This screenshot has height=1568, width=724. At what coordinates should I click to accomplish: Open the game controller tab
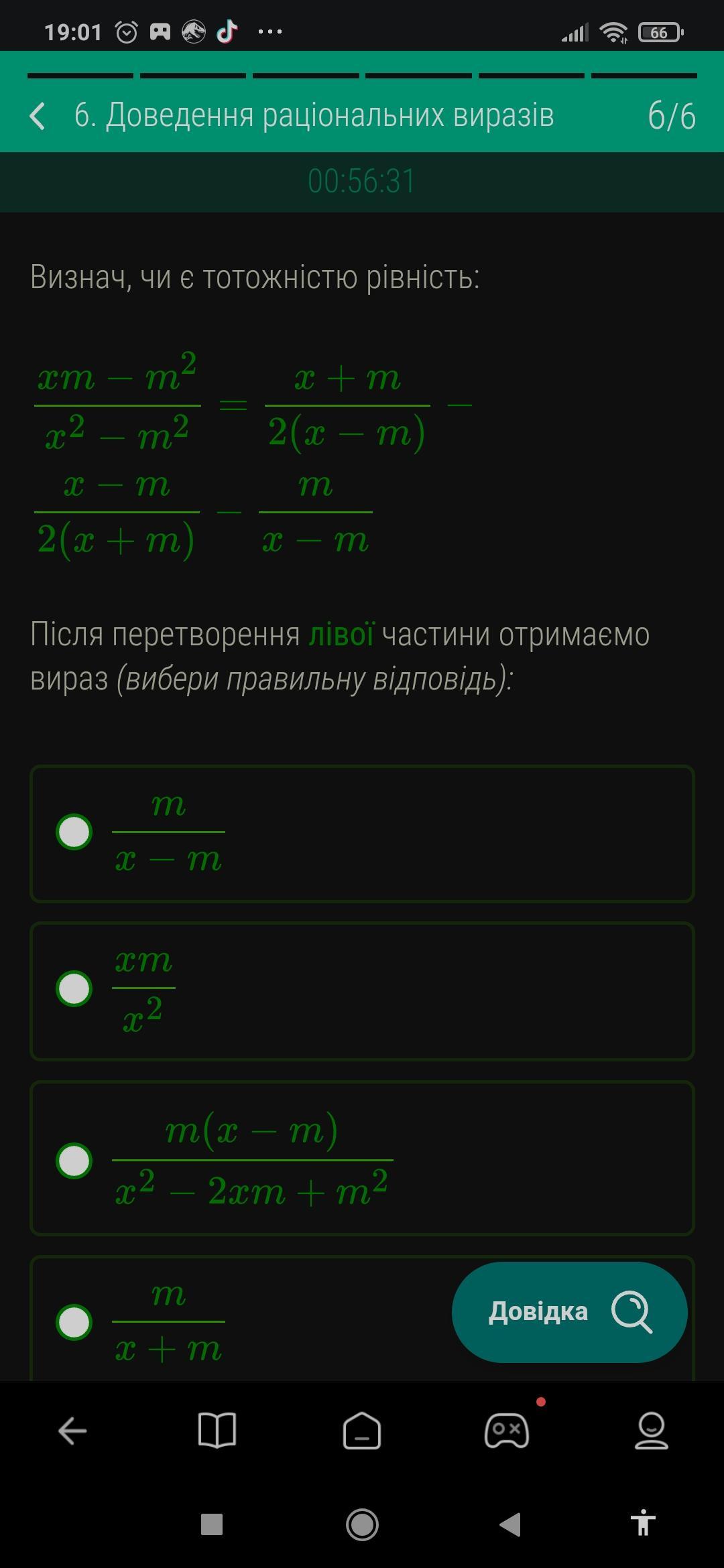[507, 1430]
